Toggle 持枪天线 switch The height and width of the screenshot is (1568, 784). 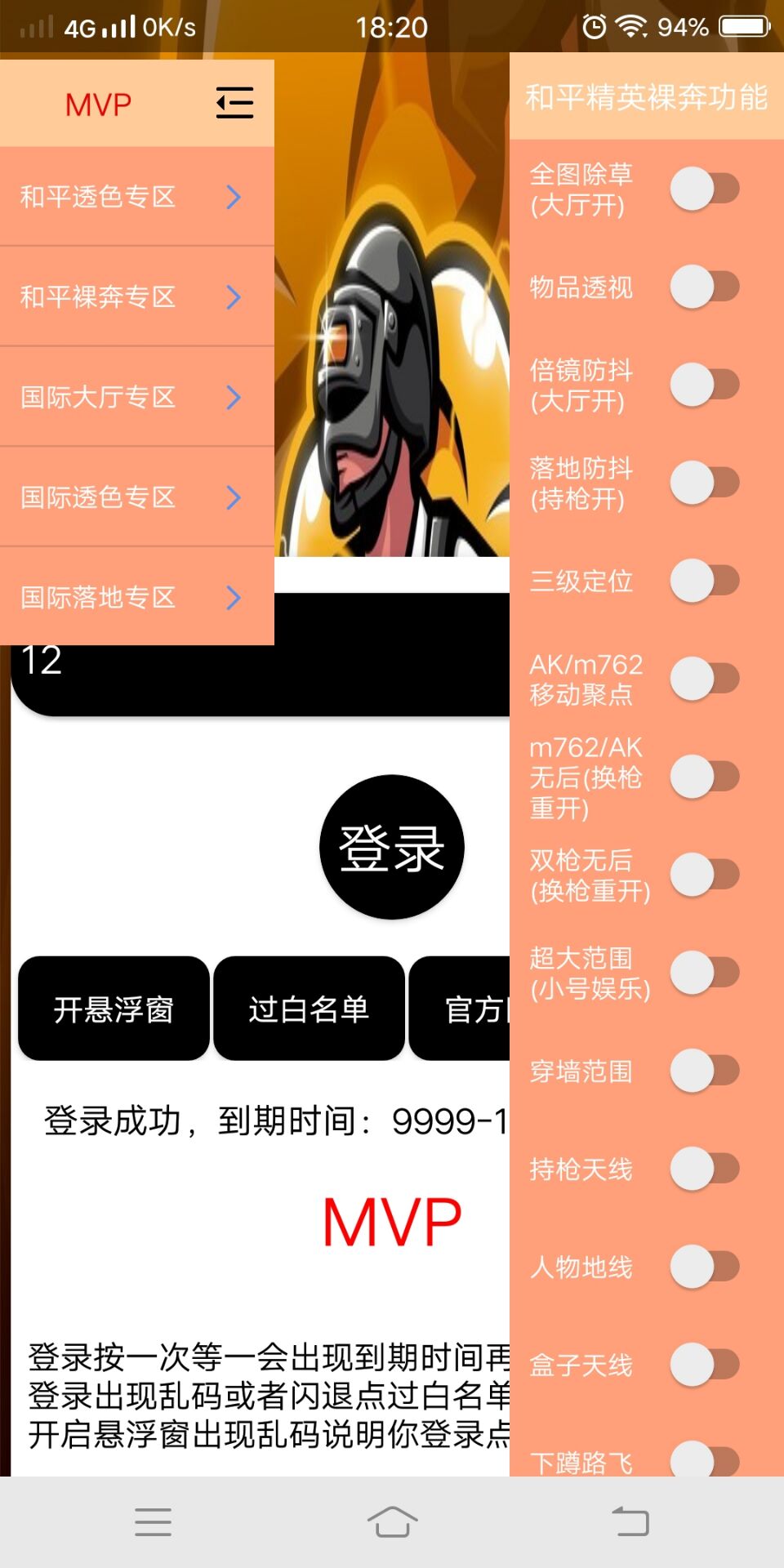[x=705, y=1169]
